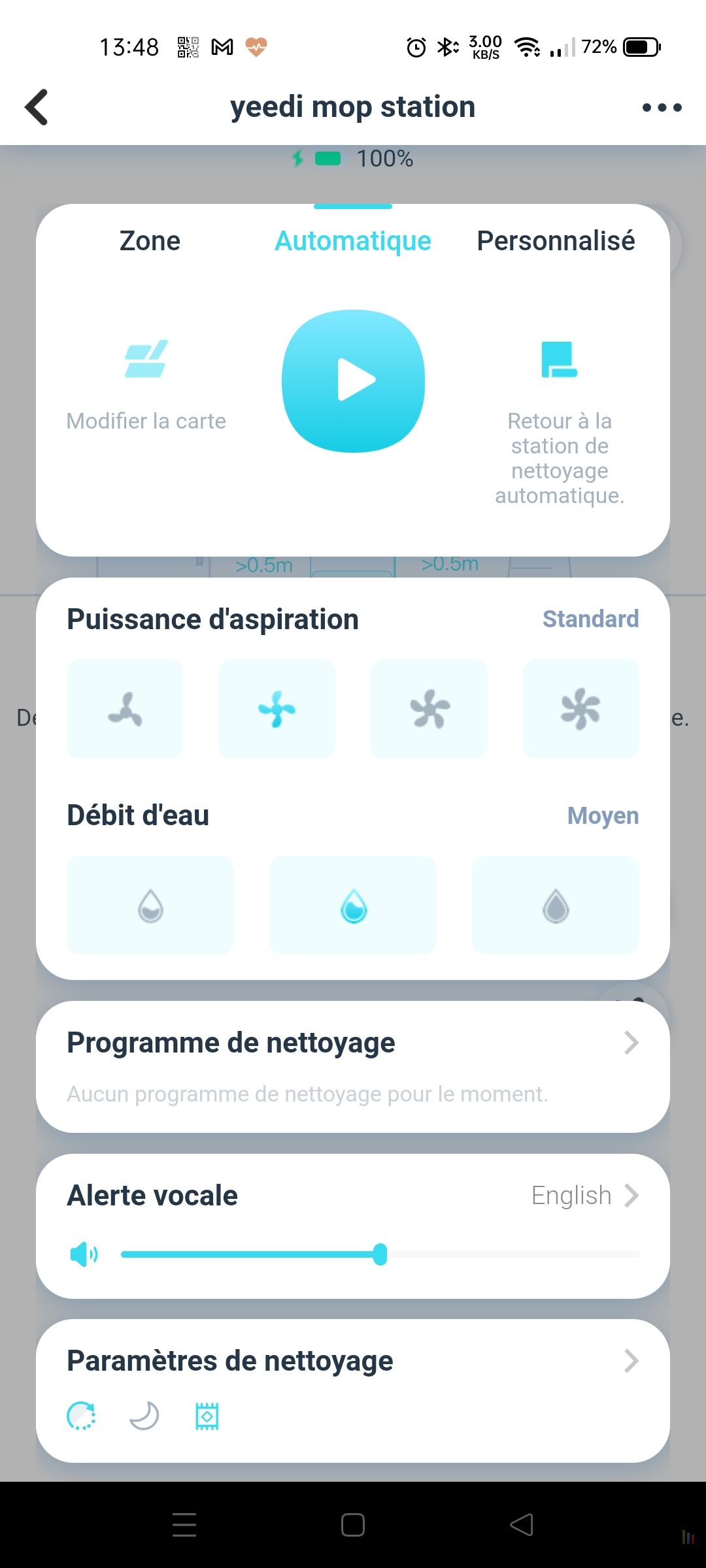Tap the system home button
This screenshot has height=1568, width=706.
coord(353,1525)
